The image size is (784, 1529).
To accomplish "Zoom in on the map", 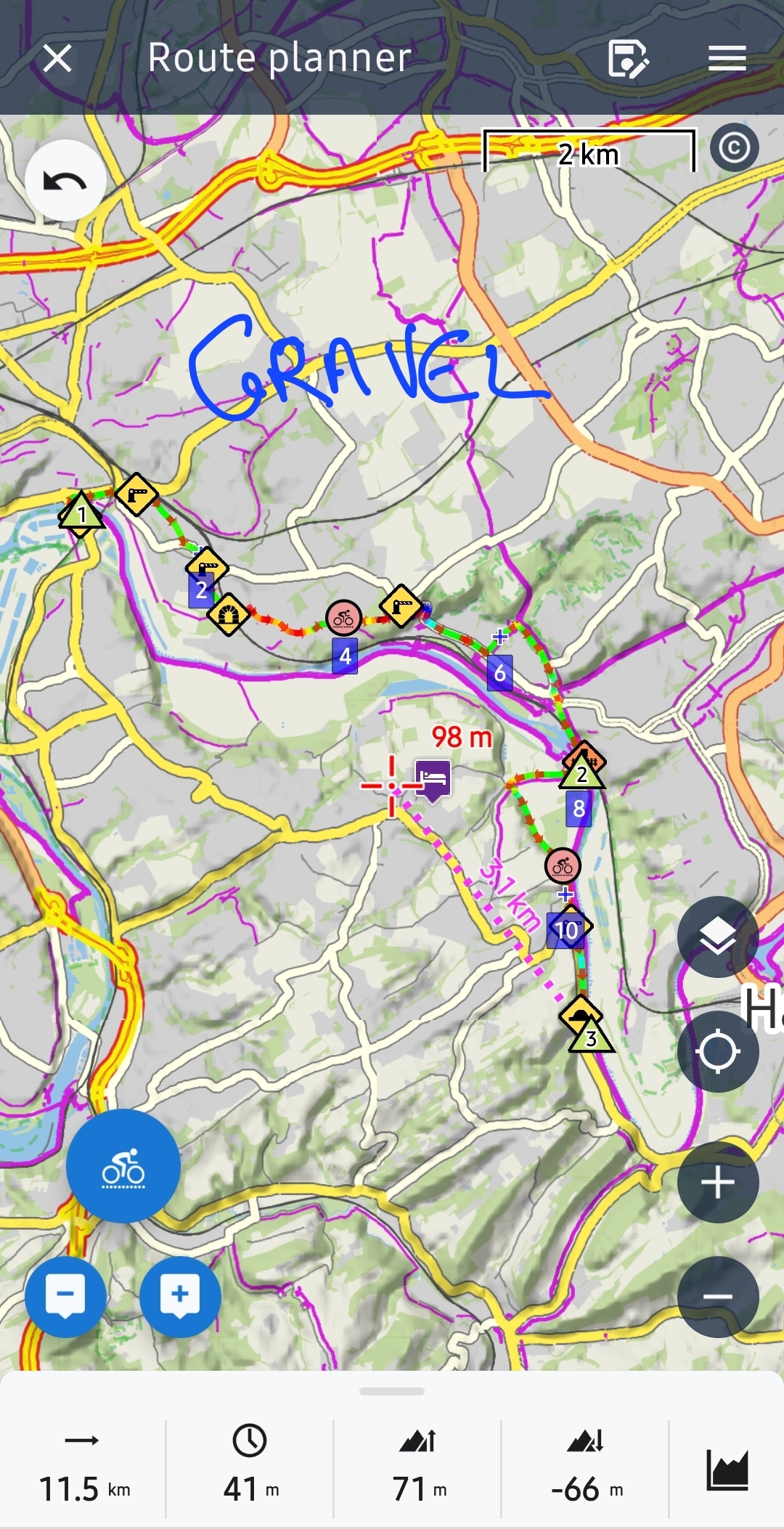I will [x=717, y=1183].
